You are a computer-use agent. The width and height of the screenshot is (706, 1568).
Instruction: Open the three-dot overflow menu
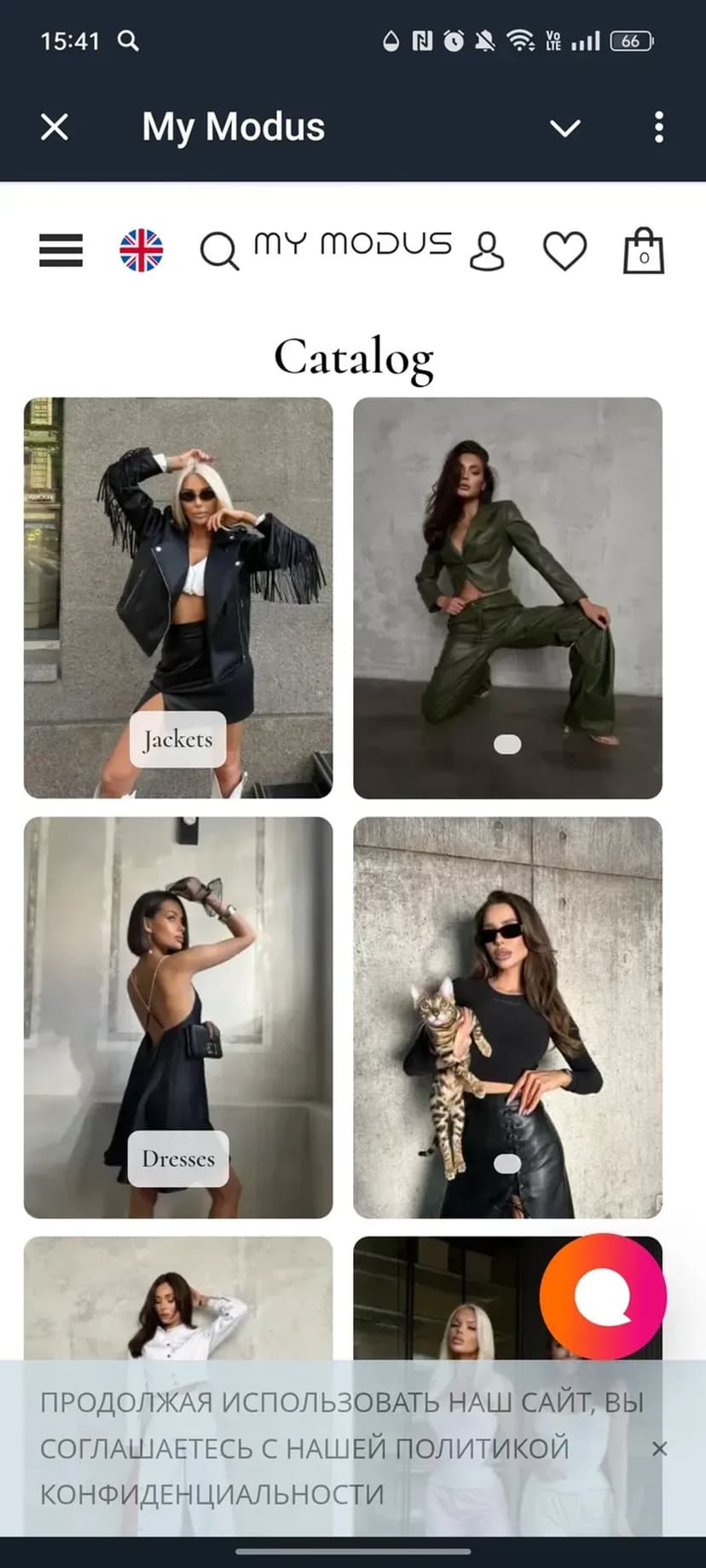[x=658, y=128]
